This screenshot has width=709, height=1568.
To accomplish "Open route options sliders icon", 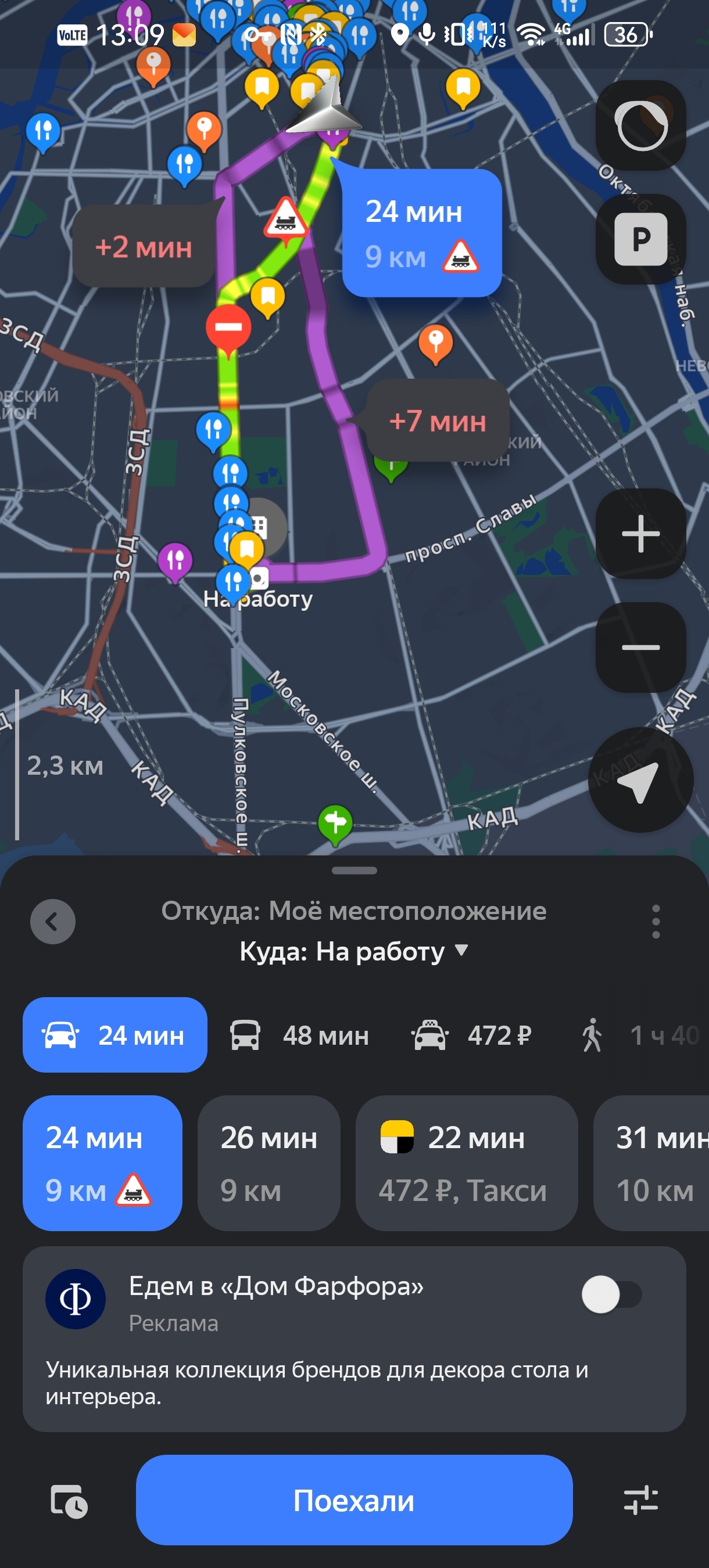I will click(640, 1500).
